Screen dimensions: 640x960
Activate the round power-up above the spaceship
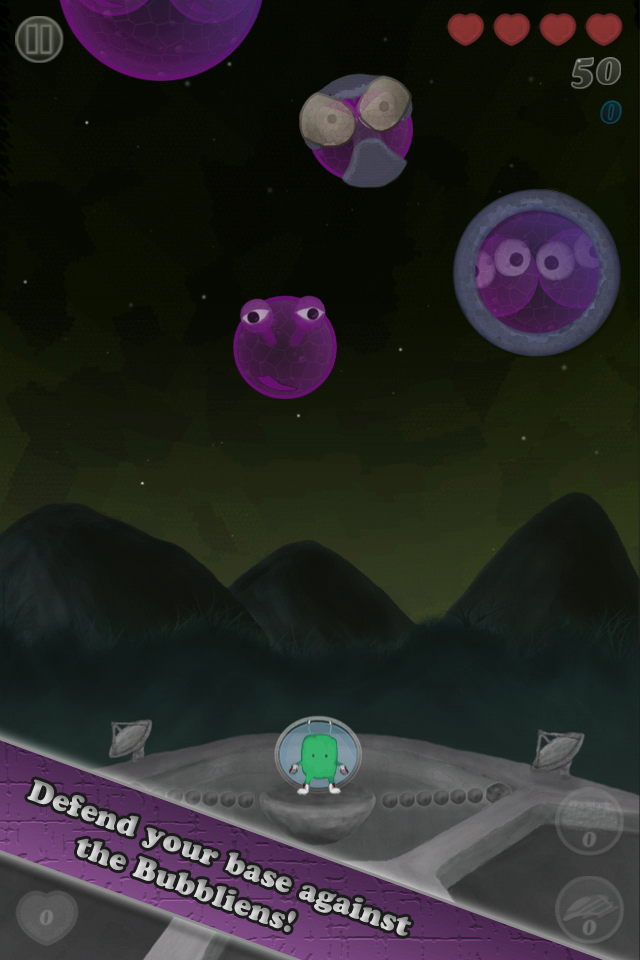tap(589, 821)
